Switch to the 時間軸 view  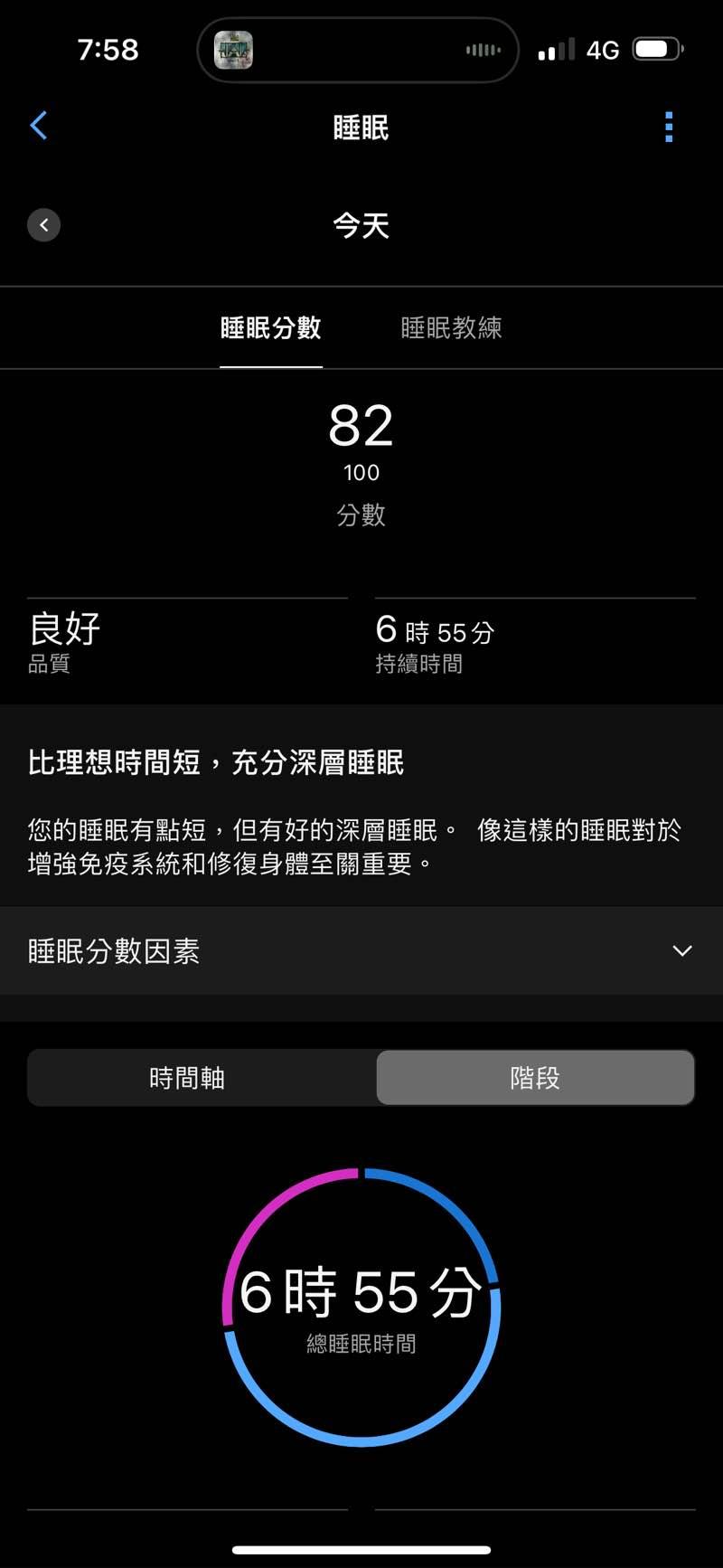click(x=187, y=1077)
